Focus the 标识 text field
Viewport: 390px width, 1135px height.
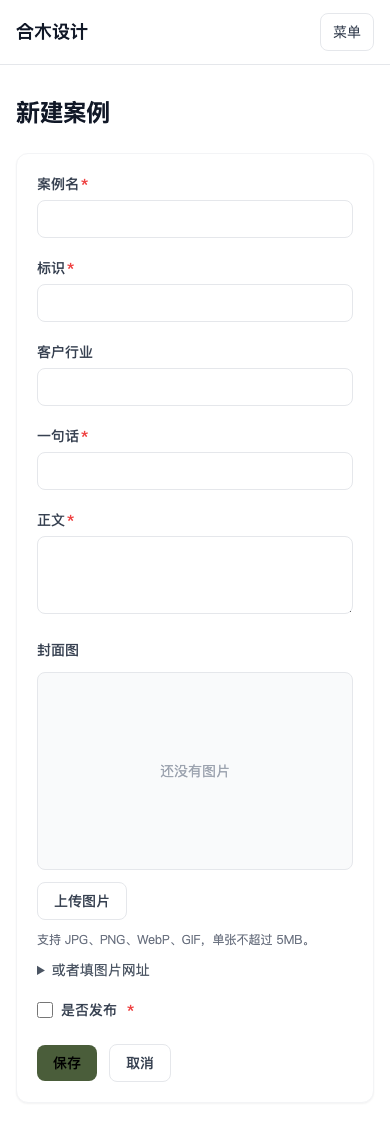[x=195, y=303]
